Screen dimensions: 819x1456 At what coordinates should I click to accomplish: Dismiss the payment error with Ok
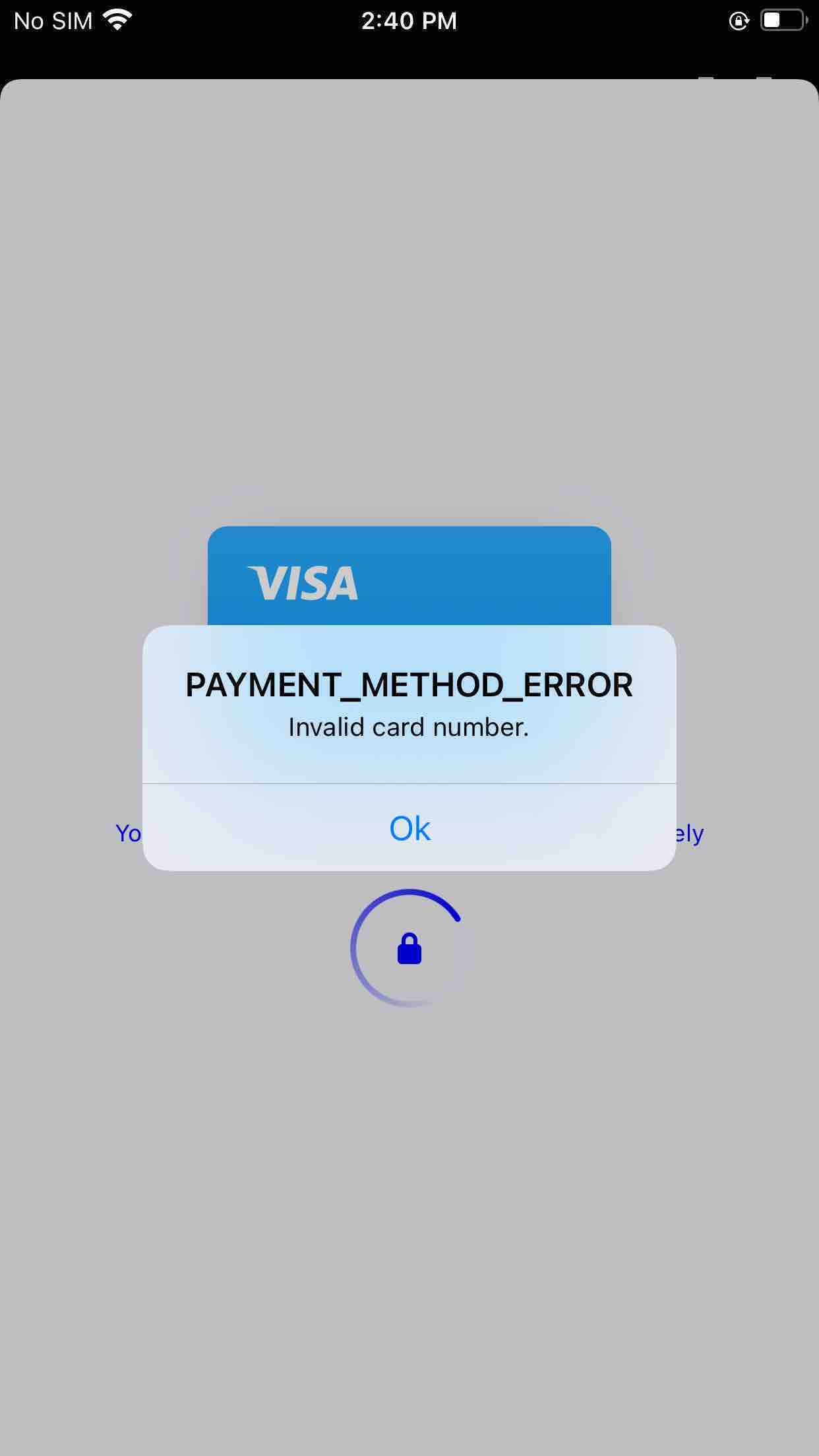tap(409, 828)
